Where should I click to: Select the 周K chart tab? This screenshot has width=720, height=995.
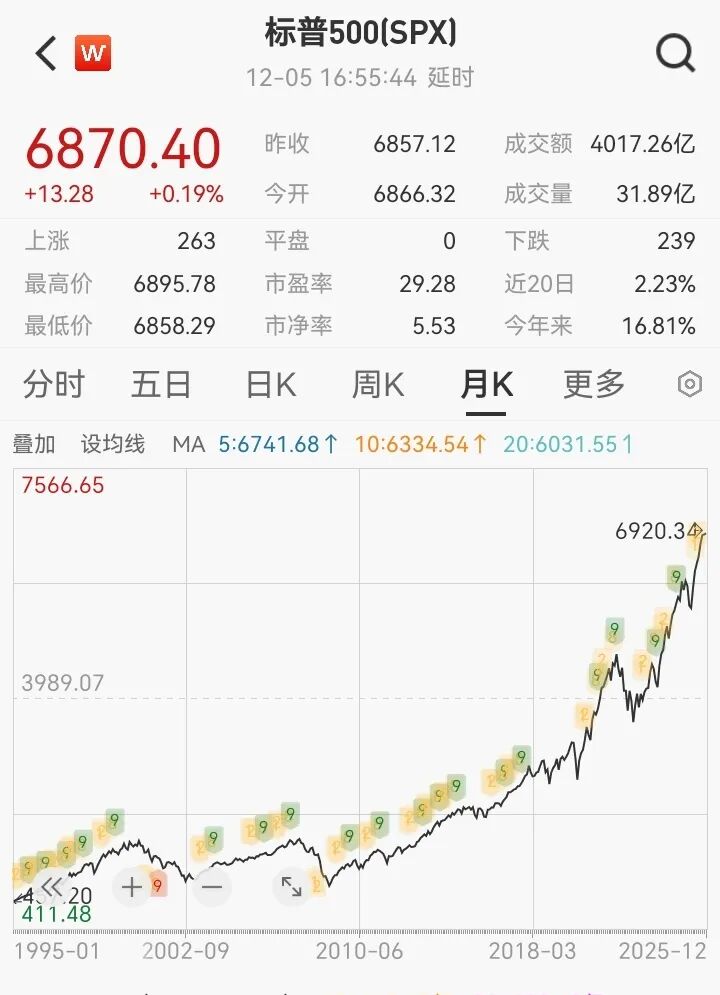[x=378, y=385]
